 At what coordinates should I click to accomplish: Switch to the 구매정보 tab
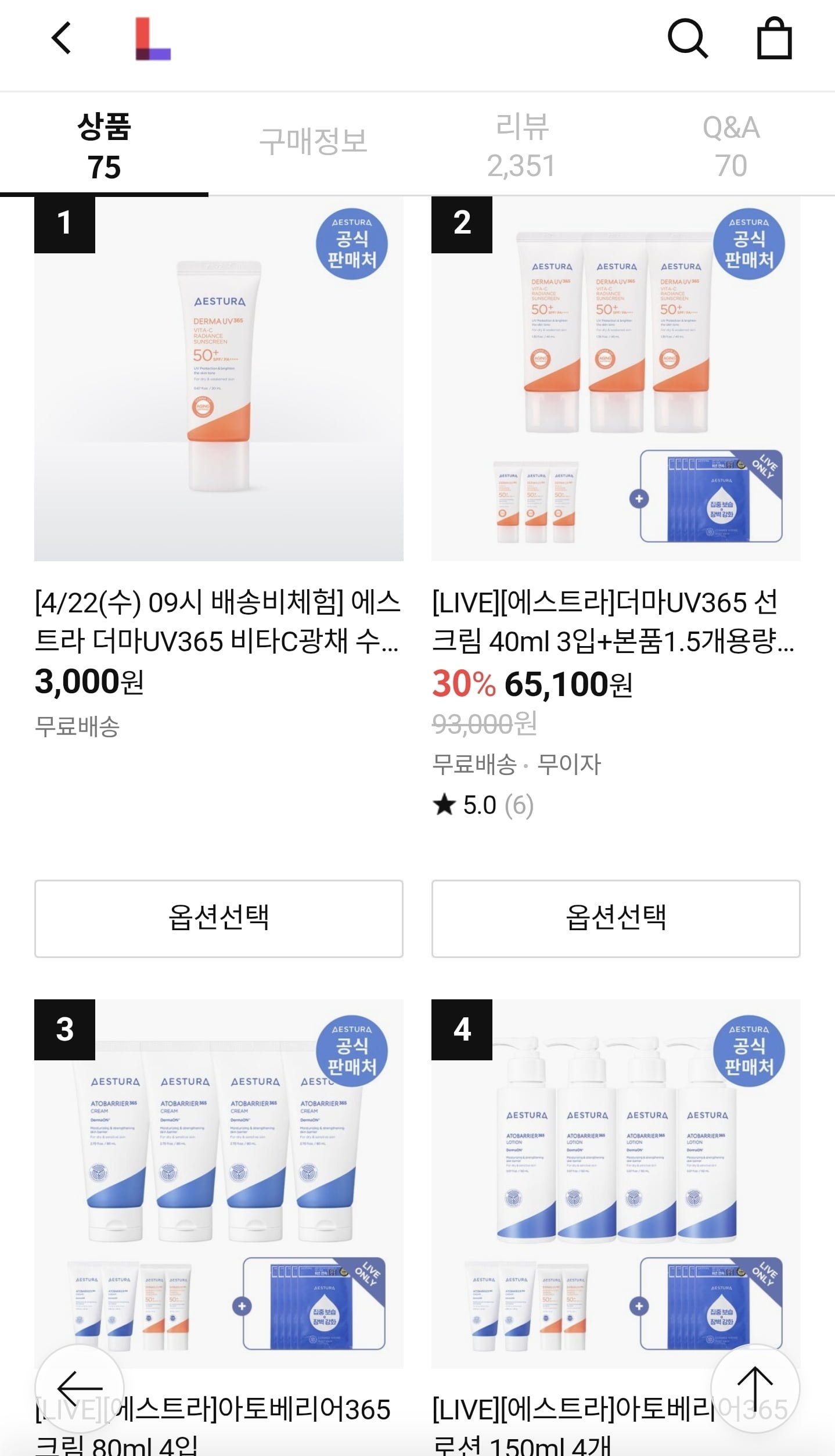pyautogui.click(x=313, y=142)
